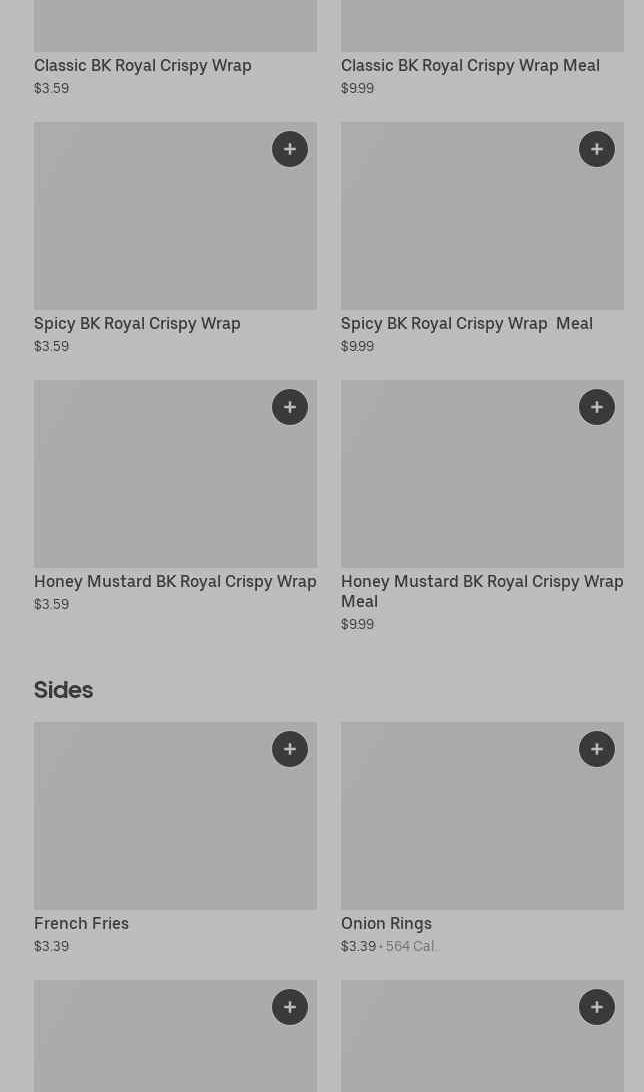Add Spicy BK Royal Crispy Wrap to cart
The image size is (644, 1092).
[x=290, y=149]
